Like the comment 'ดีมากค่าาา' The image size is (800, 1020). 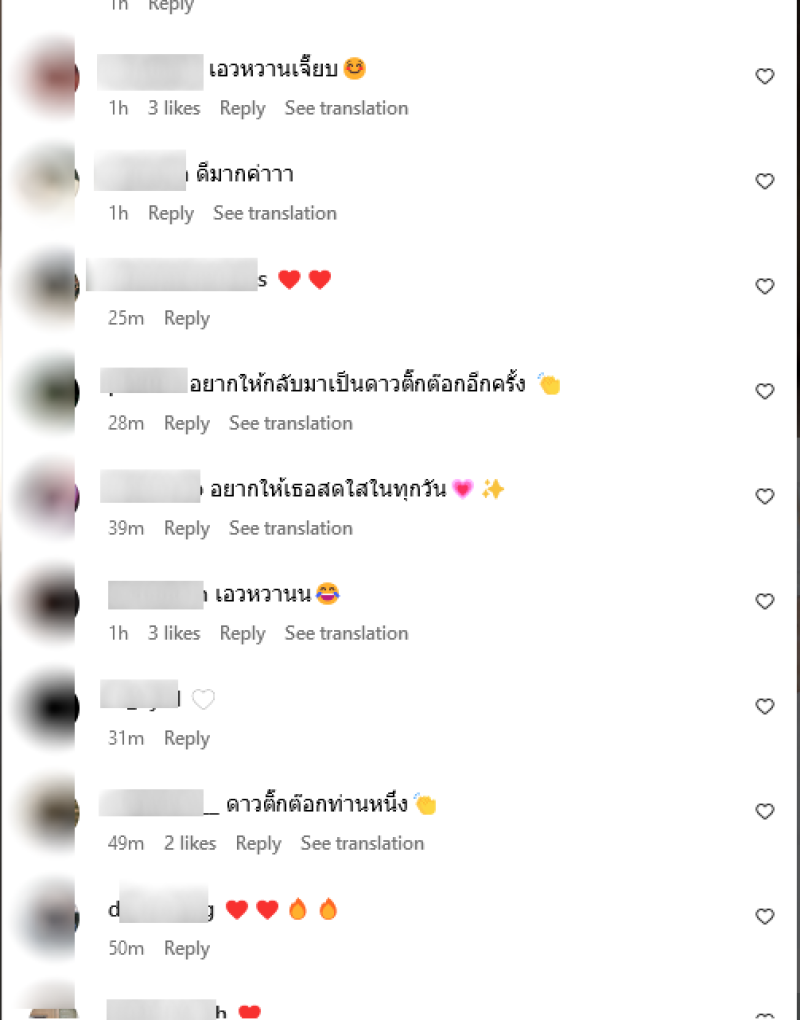[x=764, y=182]
